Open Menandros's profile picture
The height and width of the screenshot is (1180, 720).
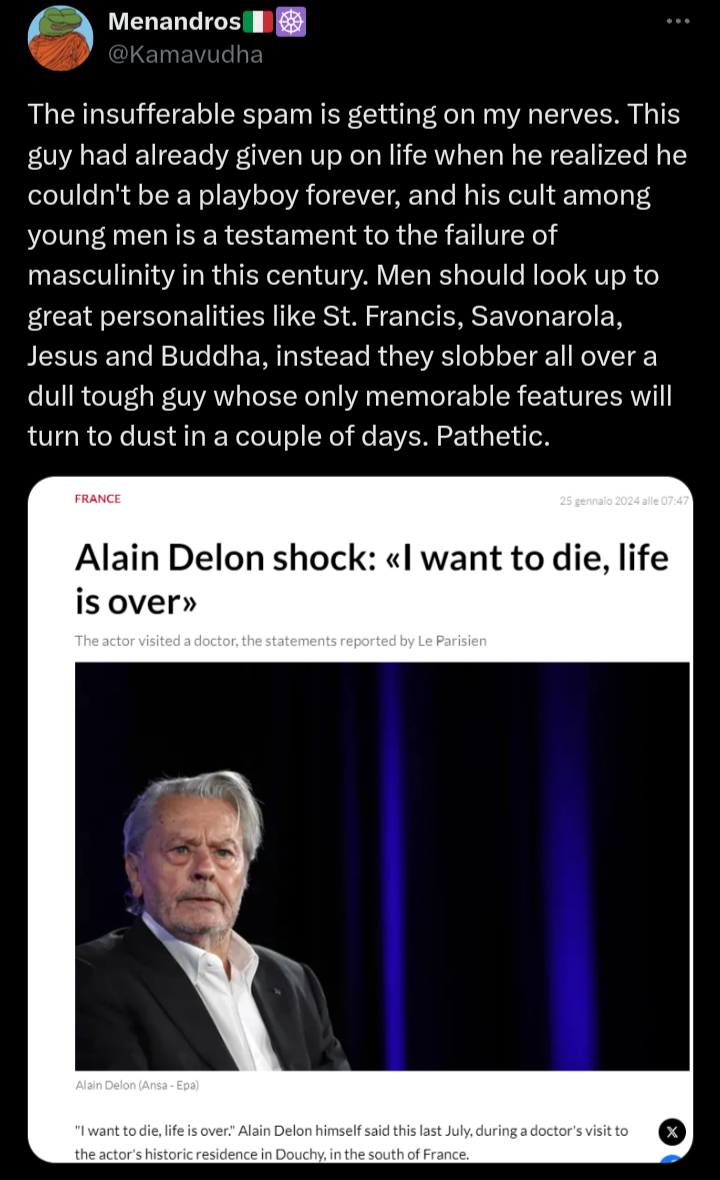point(60,38)
